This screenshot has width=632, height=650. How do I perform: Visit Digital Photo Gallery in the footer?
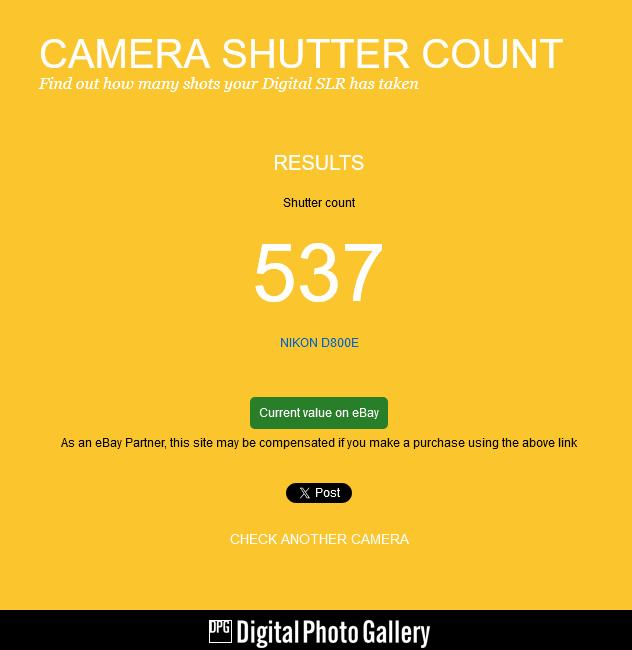pos(319,632)
